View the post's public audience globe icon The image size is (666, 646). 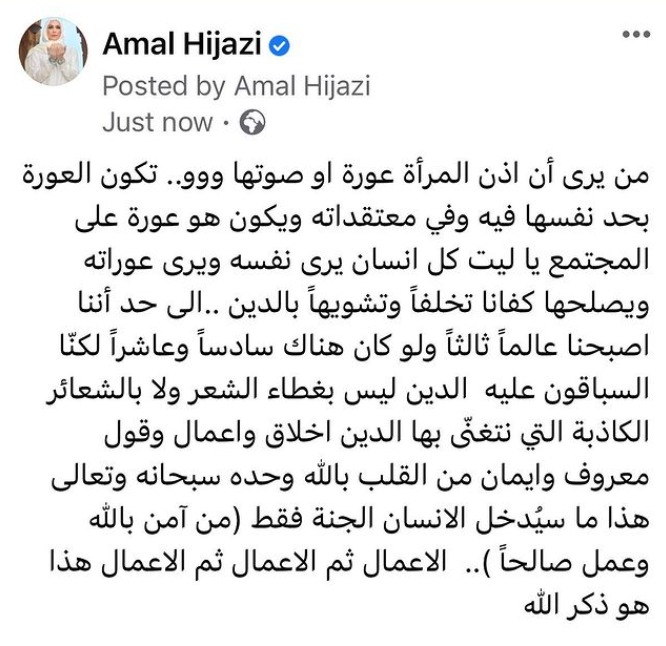click(255, 123)
